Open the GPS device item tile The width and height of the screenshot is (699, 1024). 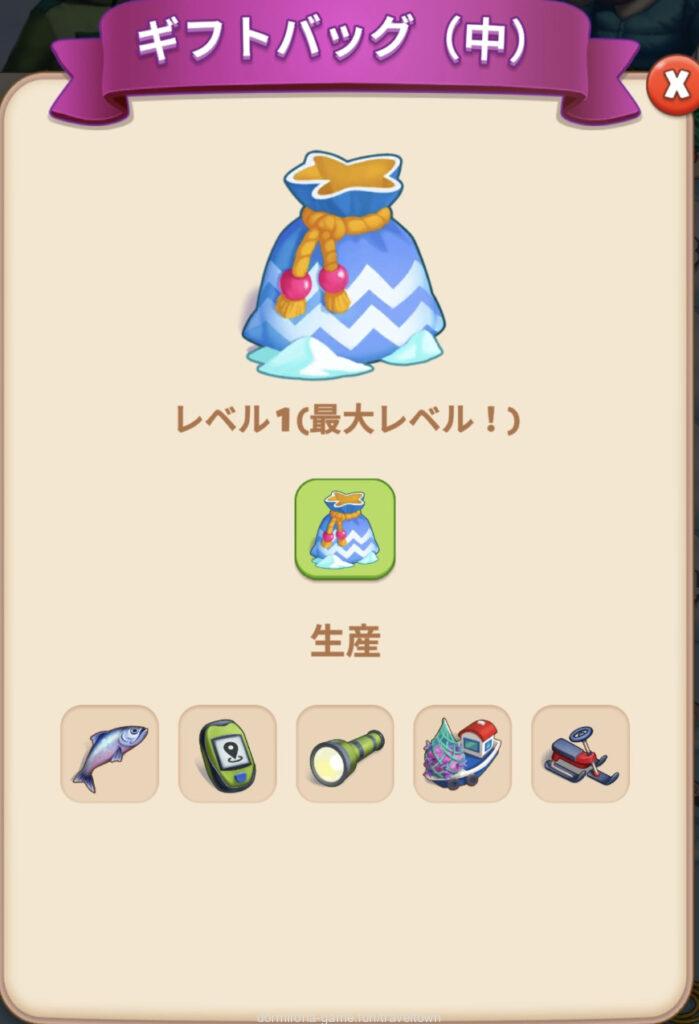tap(227, 754)
